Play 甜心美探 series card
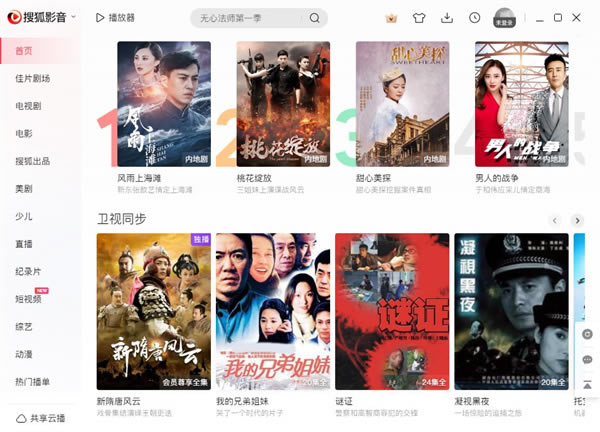Viewport: 600px width, 432px height. coord(402,104)
